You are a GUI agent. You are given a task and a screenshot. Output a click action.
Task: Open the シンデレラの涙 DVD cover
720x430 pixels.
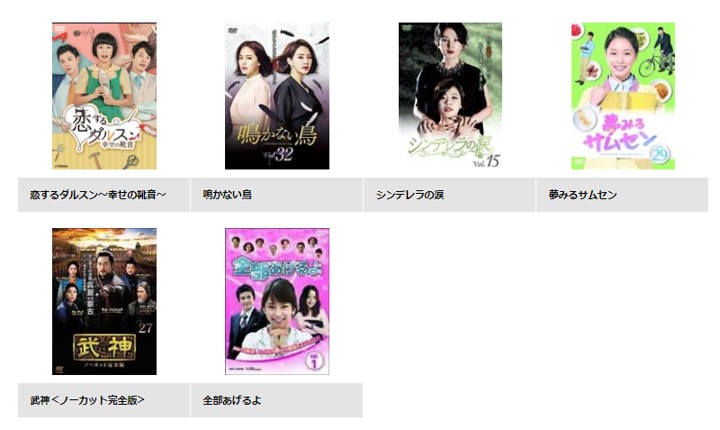(449, 96)
